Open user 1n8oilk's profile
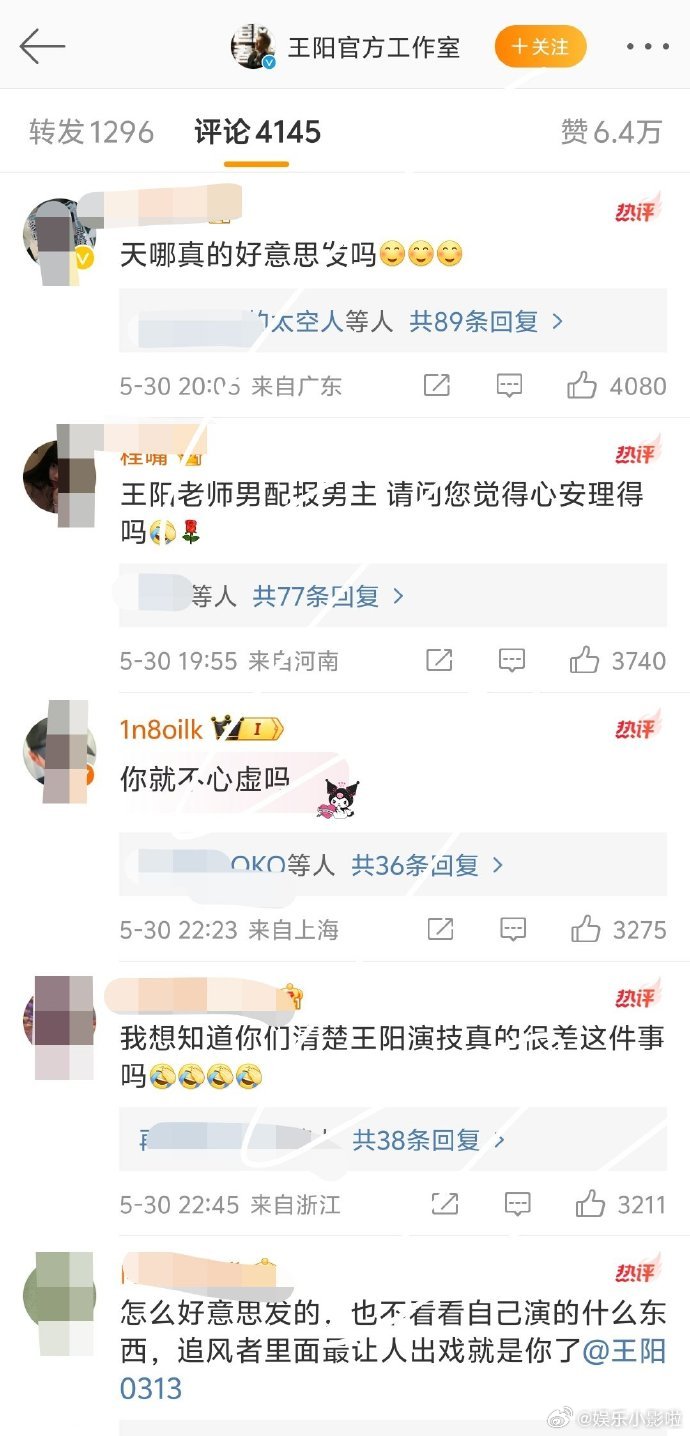This screenshot has height=1436, width=690. [161, 730]
